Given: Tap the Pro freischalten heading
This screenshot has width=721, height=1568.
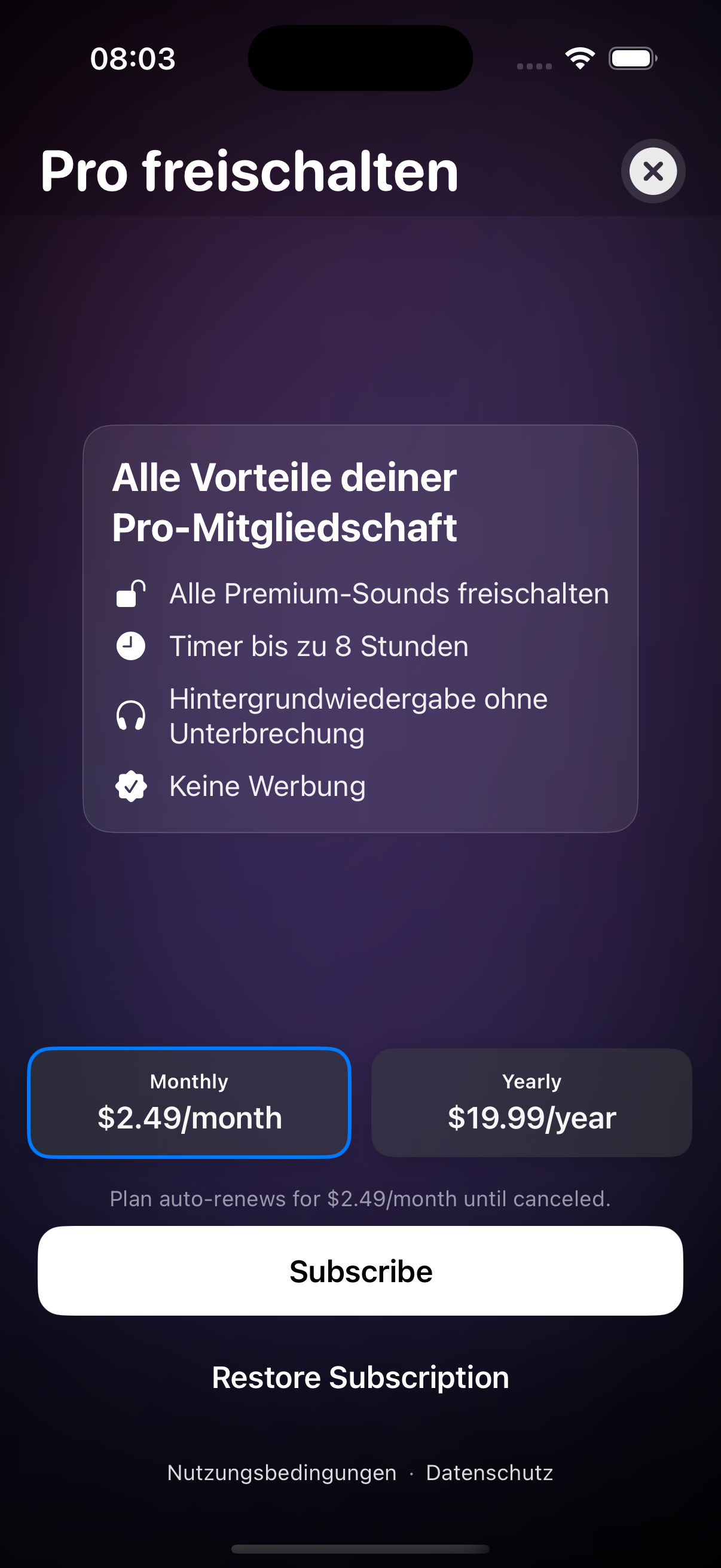Looking at the screenshot, I should click(248, 171).
